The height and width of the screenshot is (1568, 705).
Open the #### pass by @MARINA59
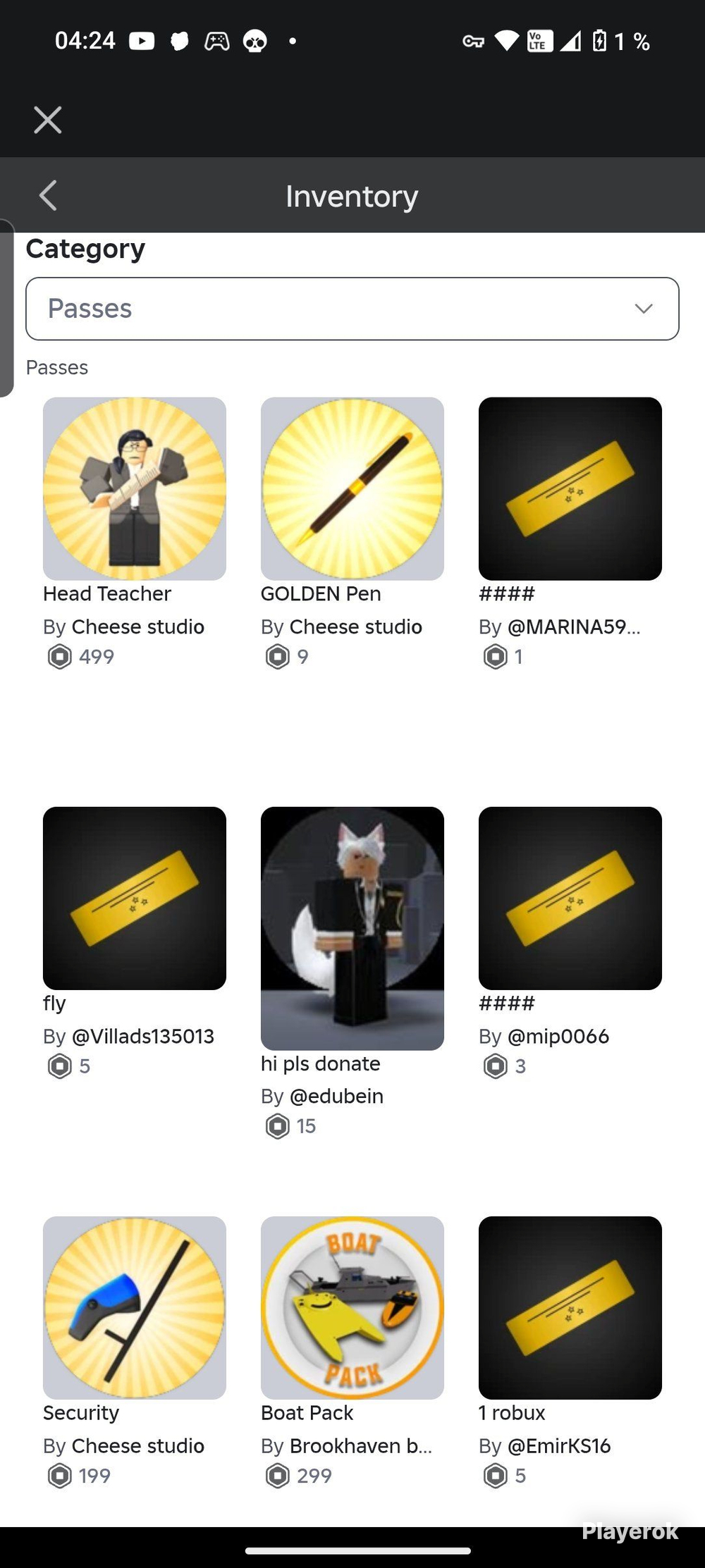coord(570,489)
